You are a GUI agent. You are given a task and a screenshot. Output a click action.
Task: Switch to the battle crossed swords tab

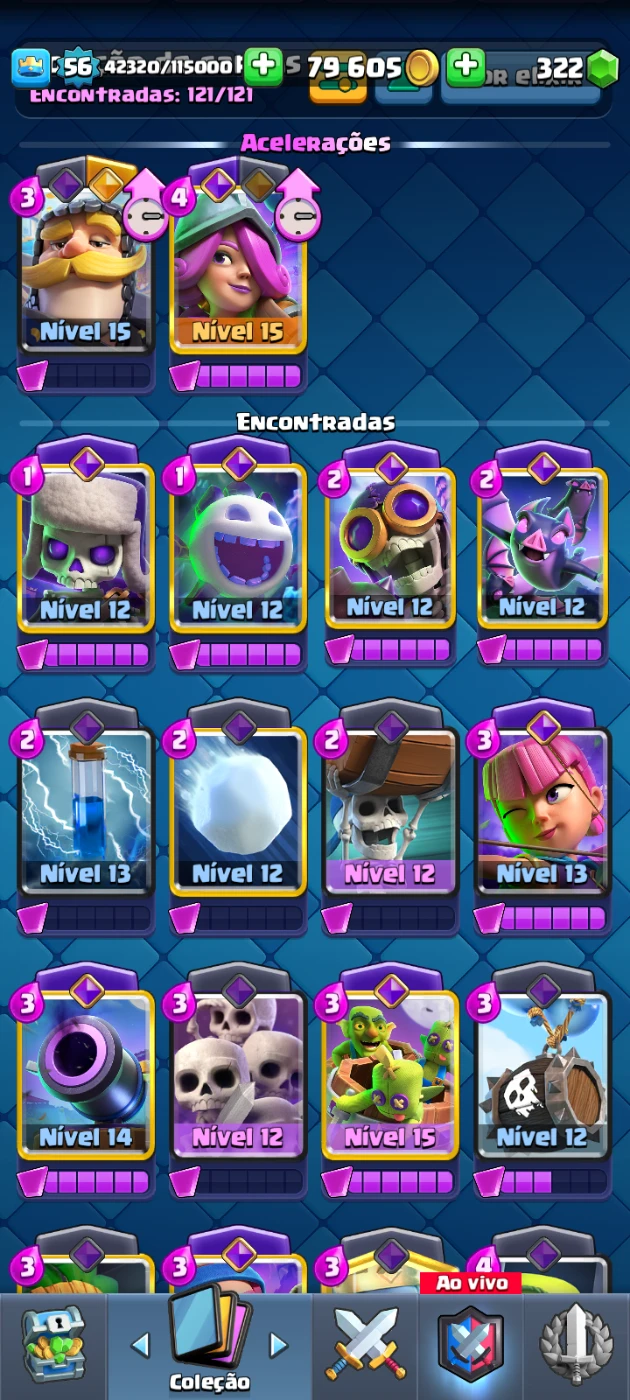(x=365, y=1345)
